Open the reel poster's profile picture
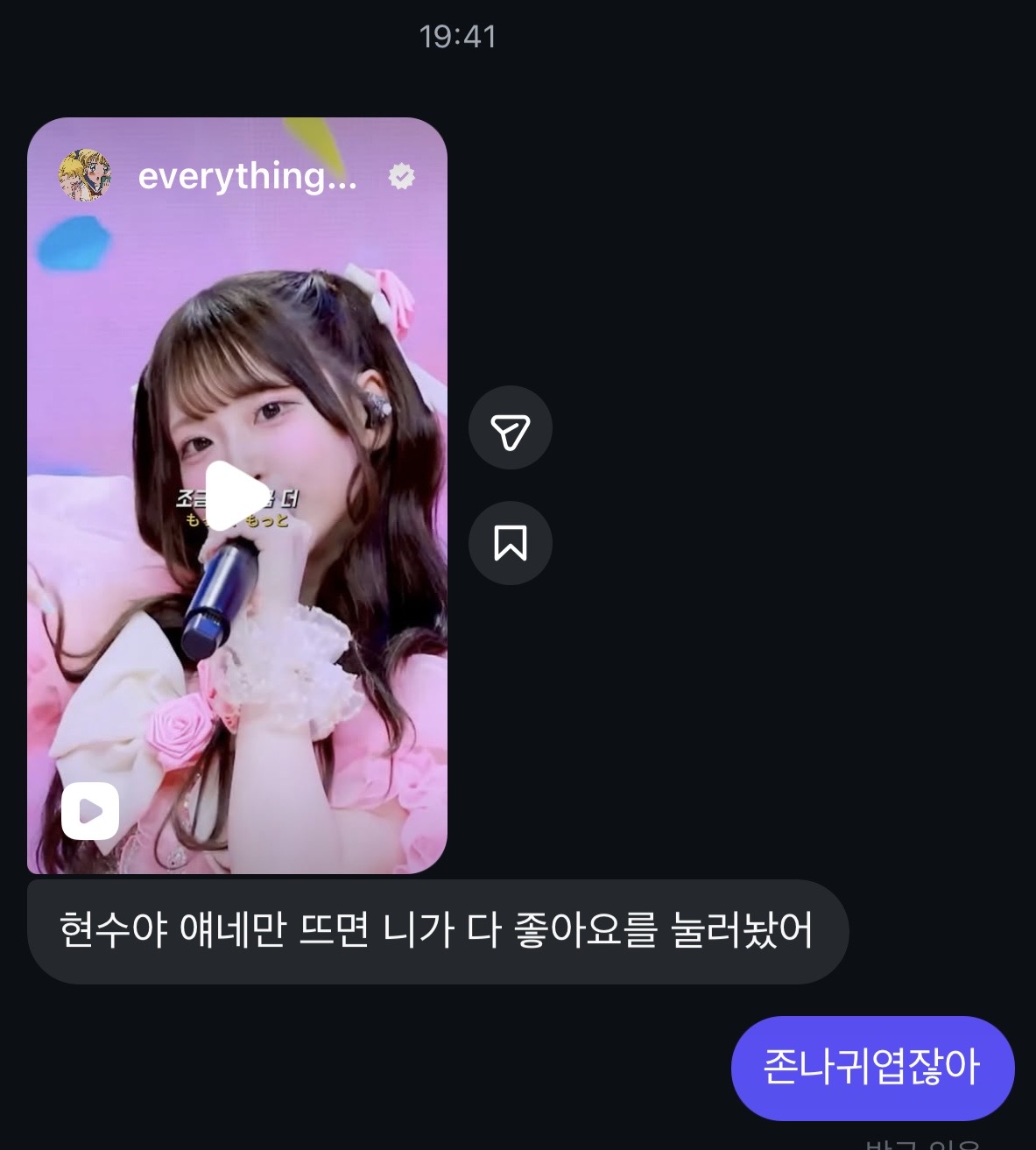 click(x=85, y=175)
